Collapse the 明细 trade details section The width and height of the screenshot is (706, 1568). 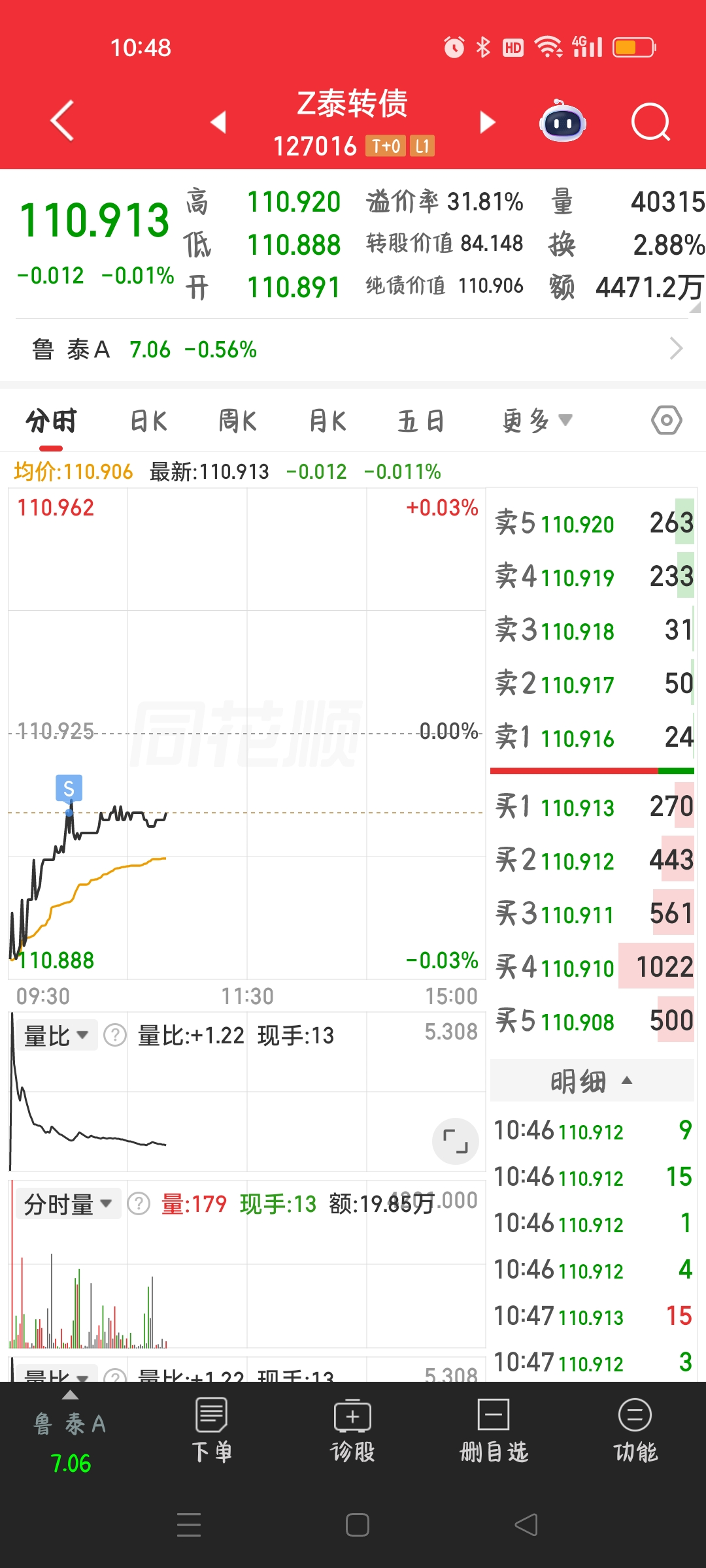coord(591,1081)
